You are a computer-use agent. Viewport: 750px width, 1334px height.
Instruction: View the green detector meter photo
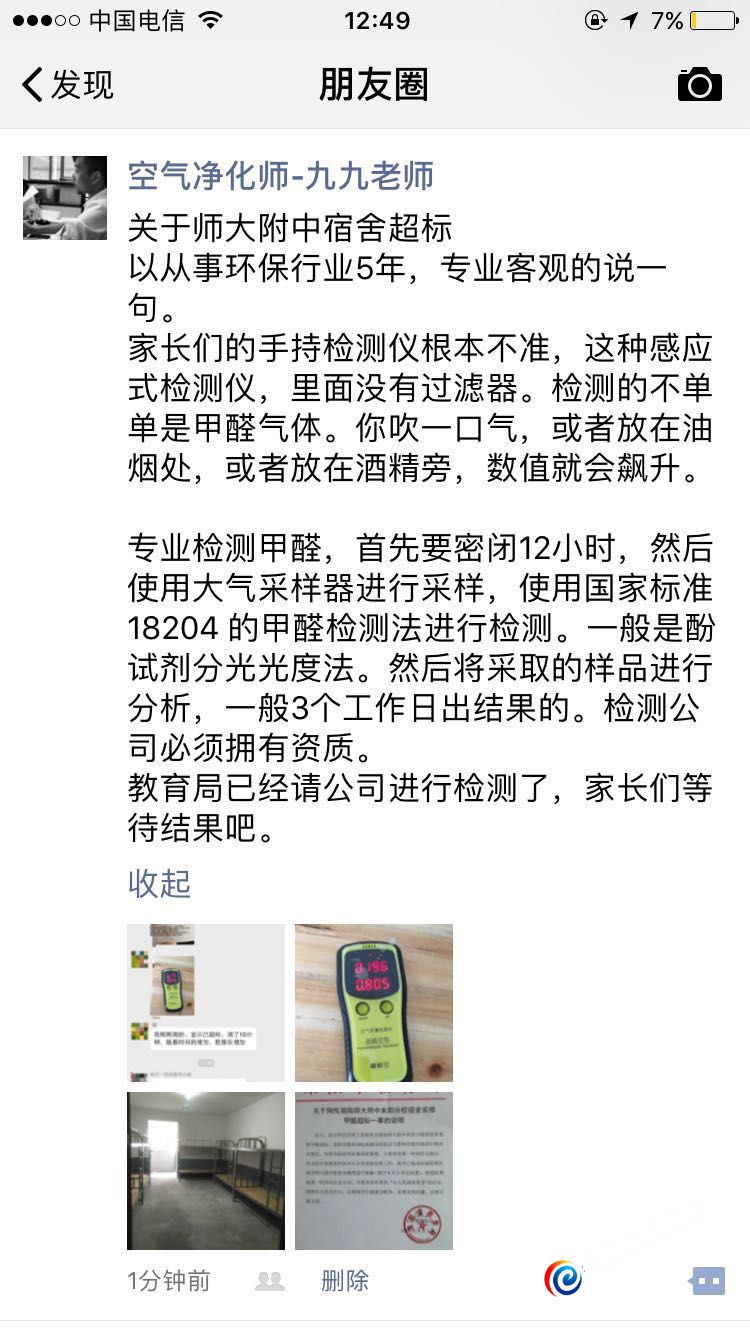coord(373,1002)
